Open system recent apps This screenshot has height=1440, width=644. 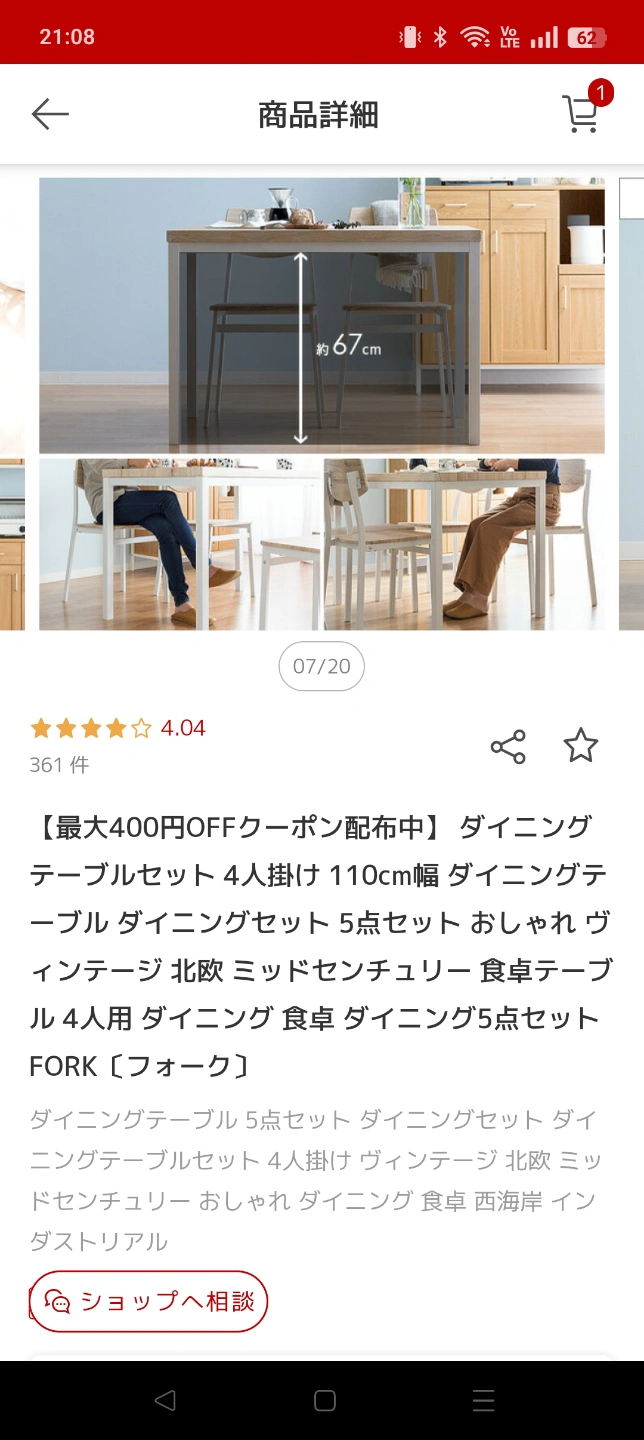(483, 1401)
